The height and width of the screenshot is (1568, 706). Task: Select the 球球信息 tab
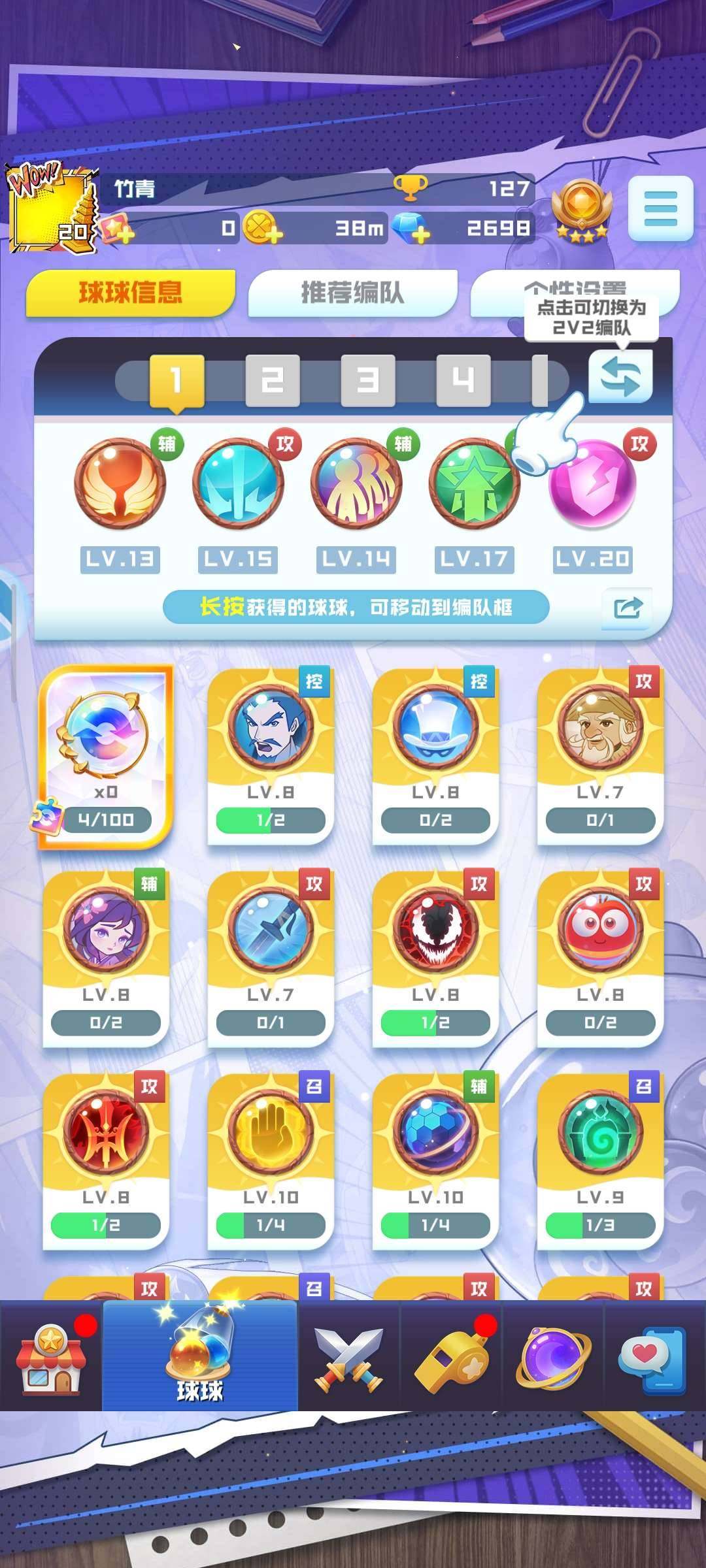(x=130, y=293)
